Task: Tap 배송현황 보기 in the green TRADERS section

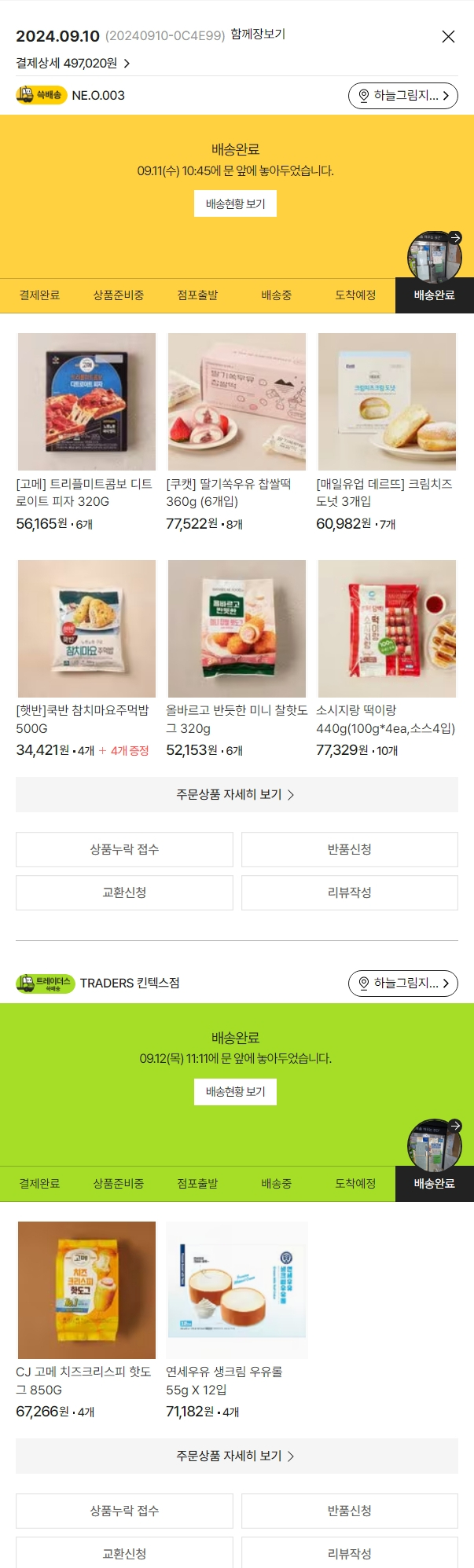Action: (x=236, y=1091)
